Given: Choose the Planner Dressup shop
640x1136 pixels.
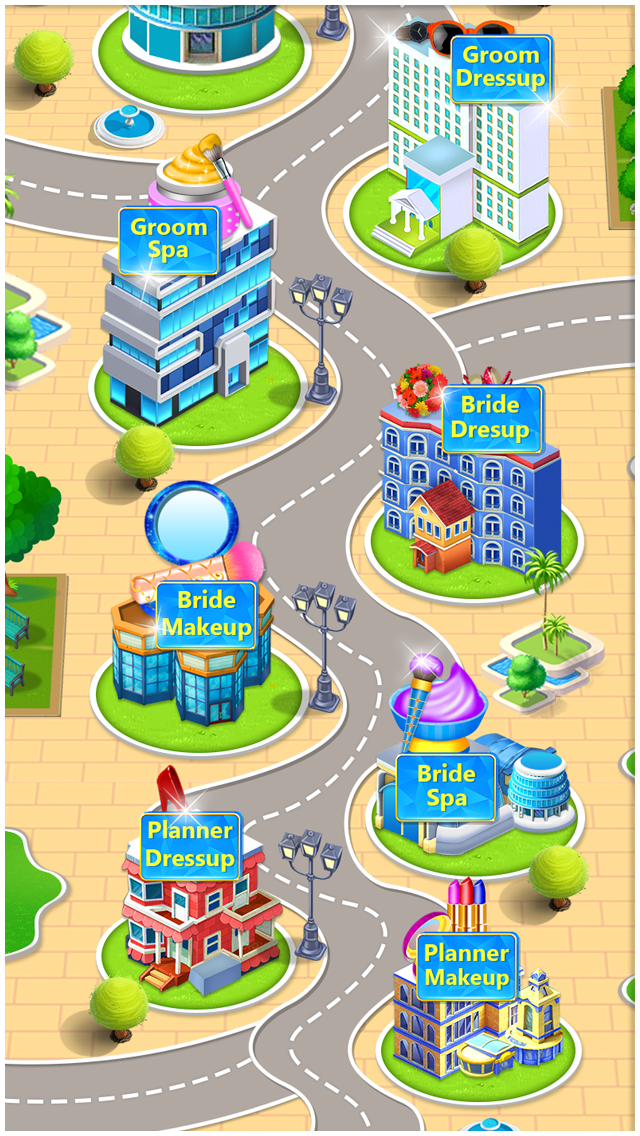Looking at the screenshot, I should pos(197,891).
